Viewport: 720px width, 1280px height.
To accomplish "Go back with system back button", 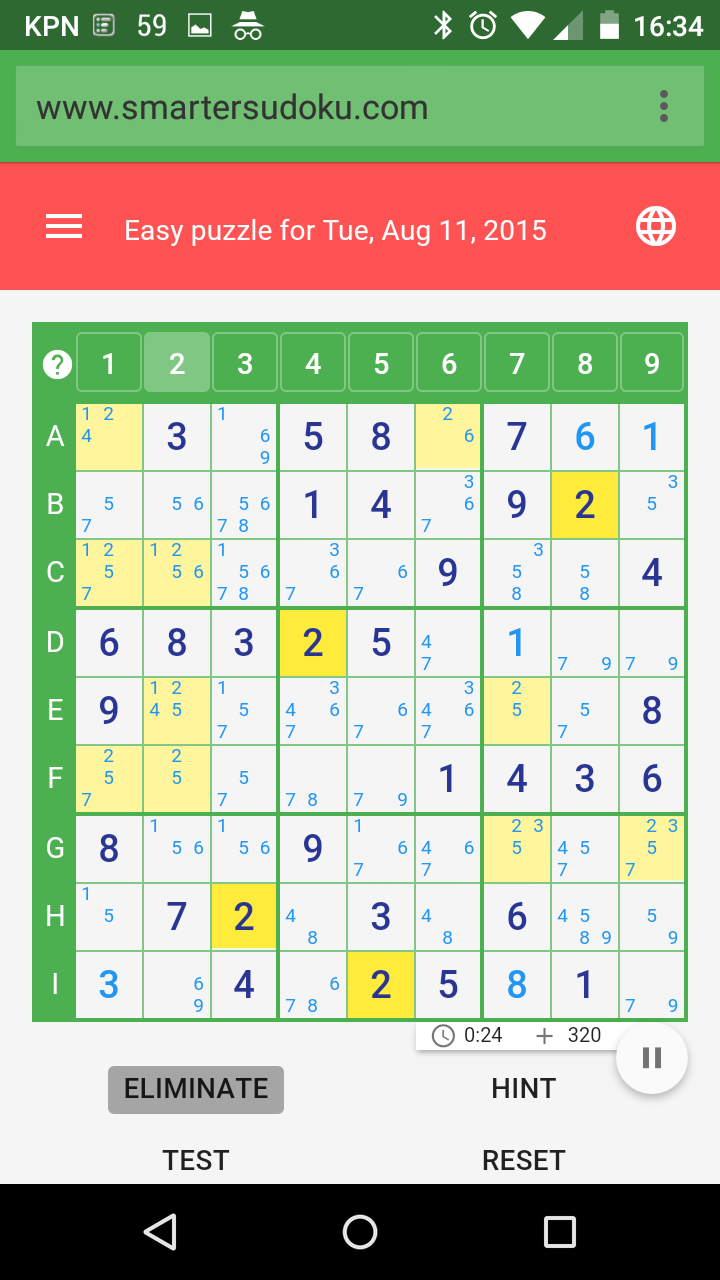I will pos(160,1232).
